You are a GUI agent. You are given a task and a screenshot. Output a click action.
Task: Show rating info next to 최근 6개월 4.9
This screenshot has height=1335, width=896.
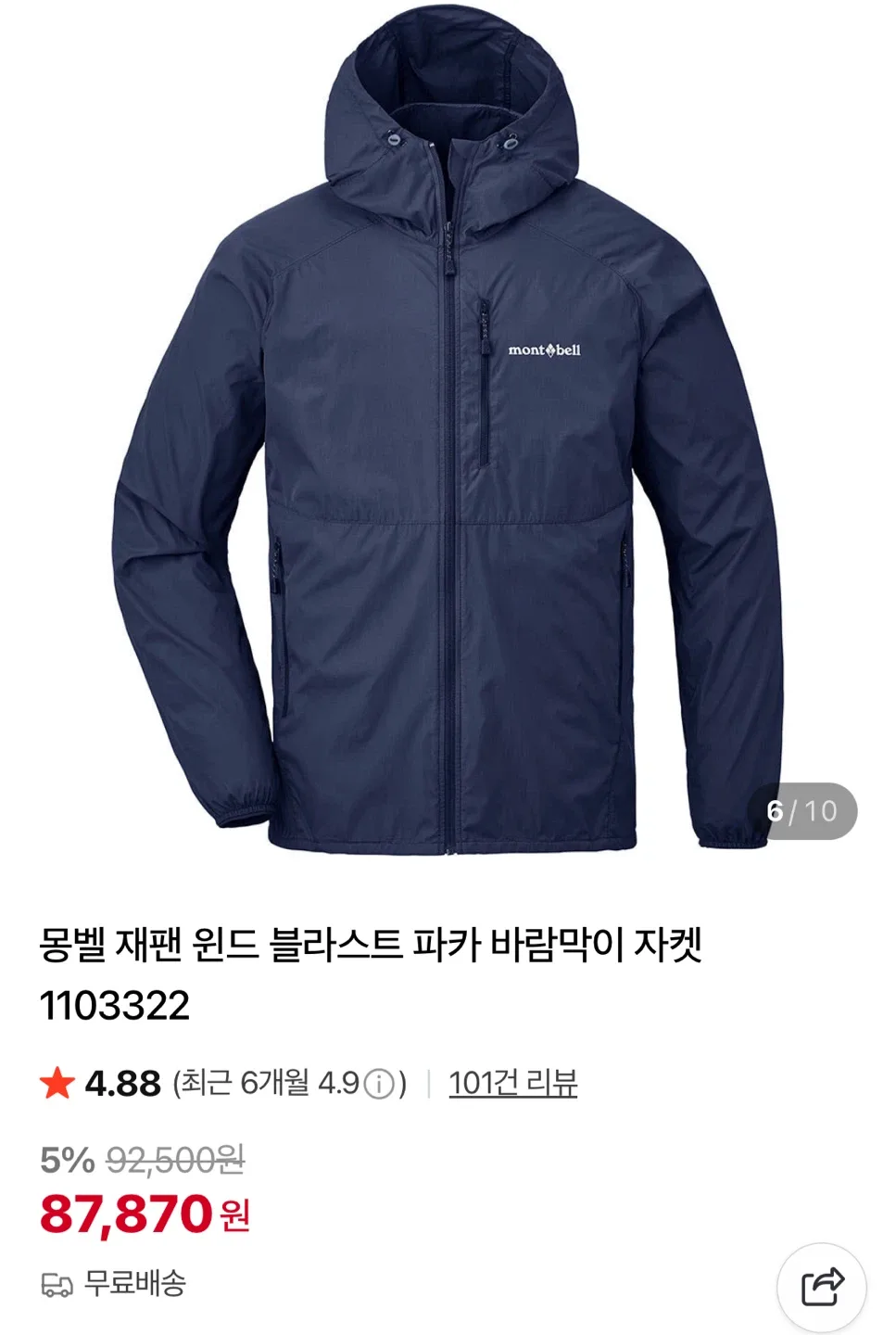coord(379,1084)
